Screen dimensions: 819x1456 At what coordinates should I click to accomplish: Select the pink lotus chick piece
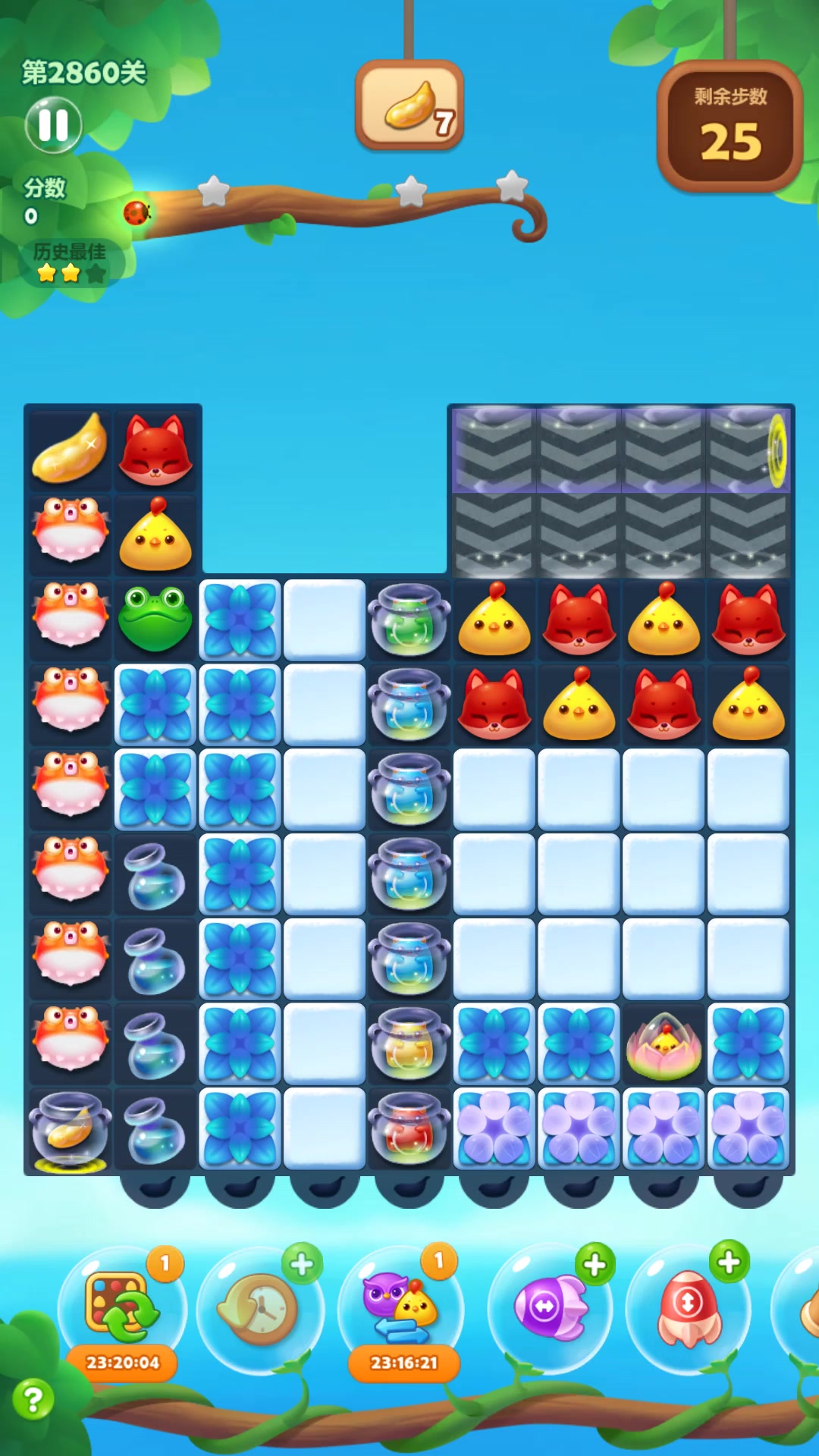pos(664,1046)
